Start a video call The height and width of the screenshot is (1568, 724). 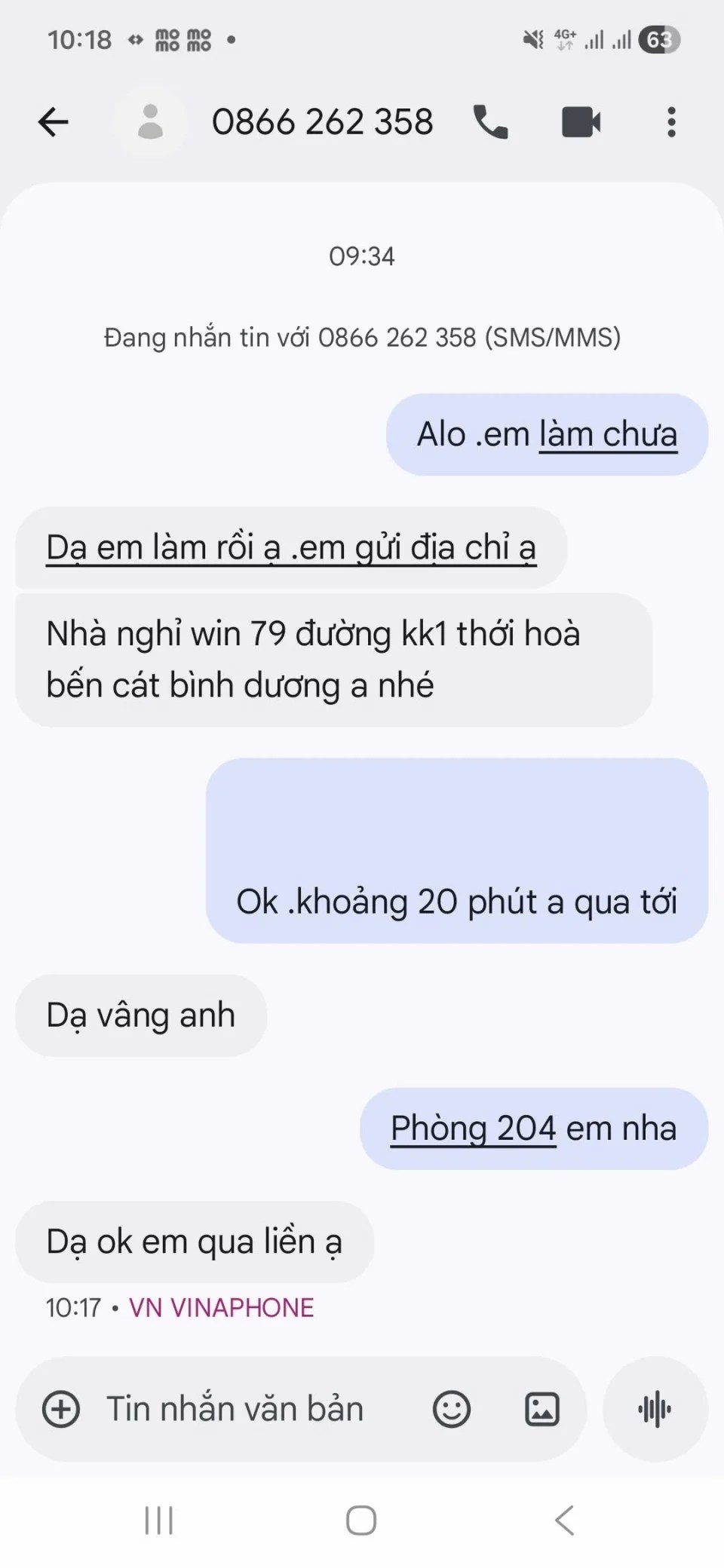581,122
